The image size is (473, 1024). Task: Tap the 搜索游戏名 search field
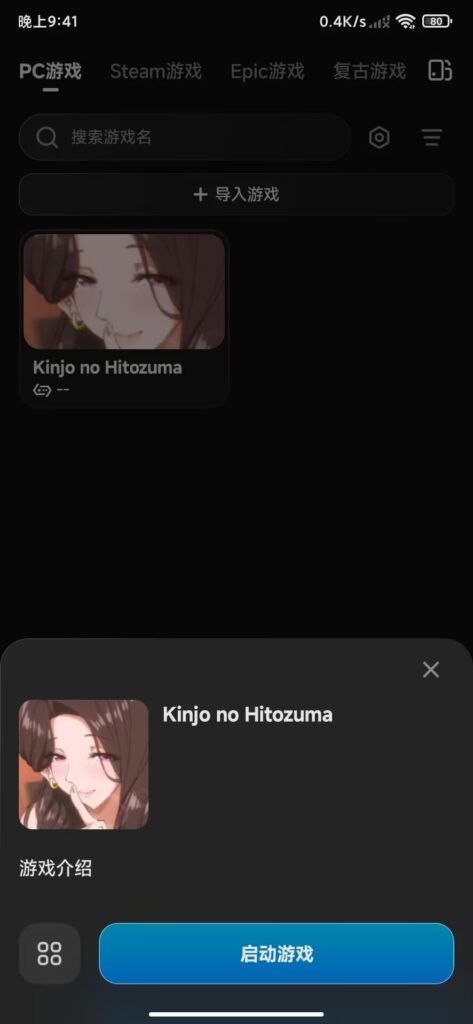pyautogui.click(x=184, y=137)
